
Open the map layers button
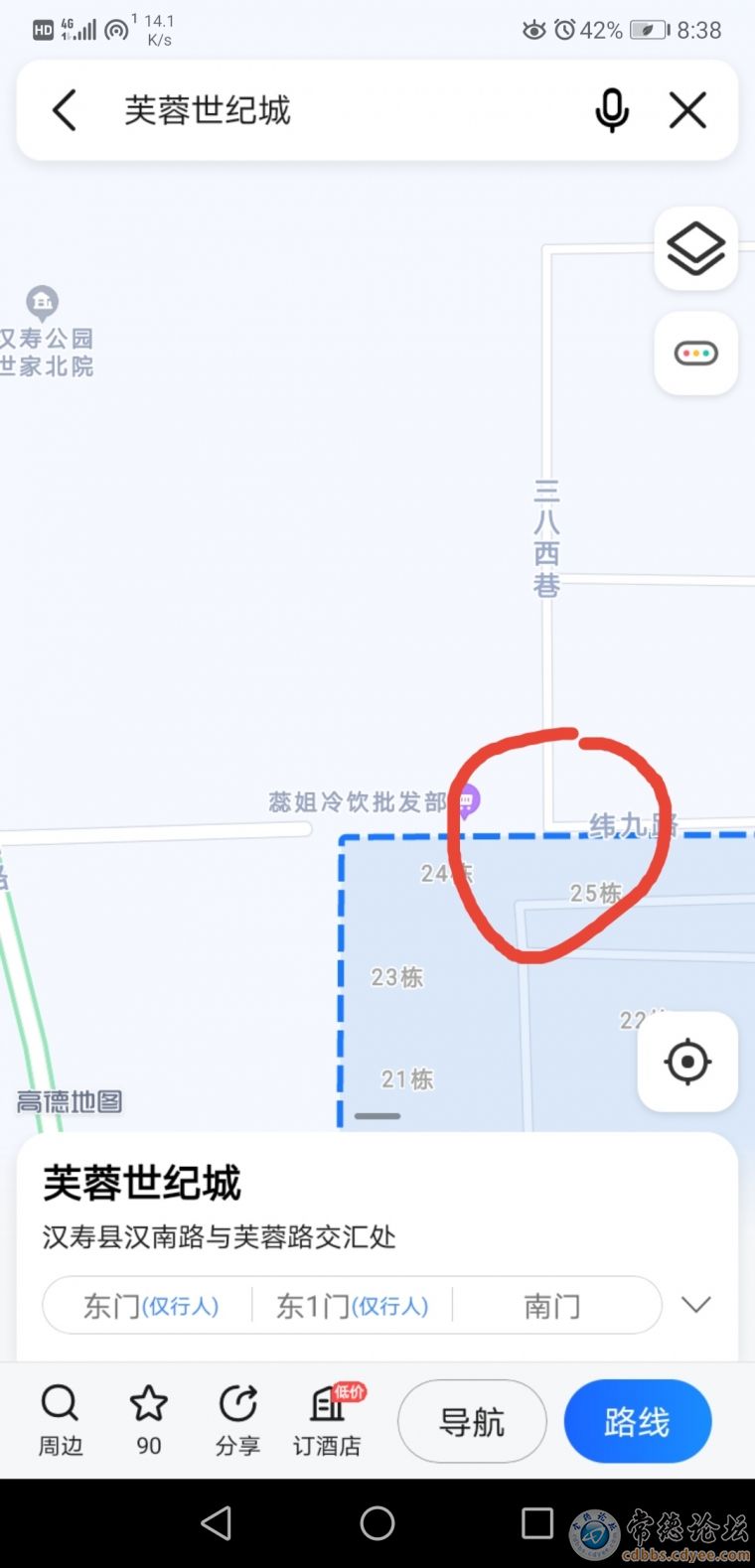pyautogui.click(x=695, y=248)
